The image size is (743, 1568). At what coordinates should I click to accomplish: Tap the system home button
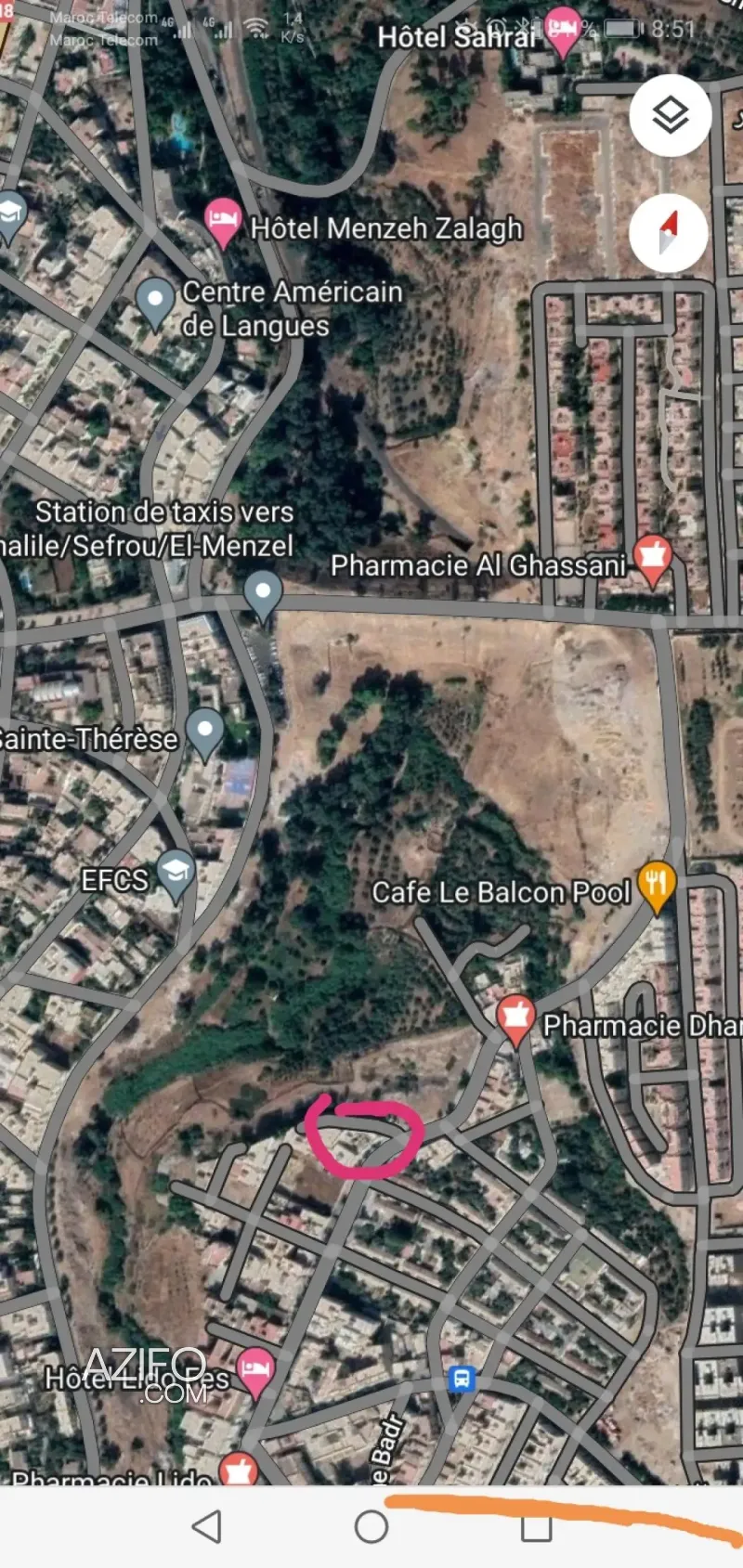(x=371, y=1526)
